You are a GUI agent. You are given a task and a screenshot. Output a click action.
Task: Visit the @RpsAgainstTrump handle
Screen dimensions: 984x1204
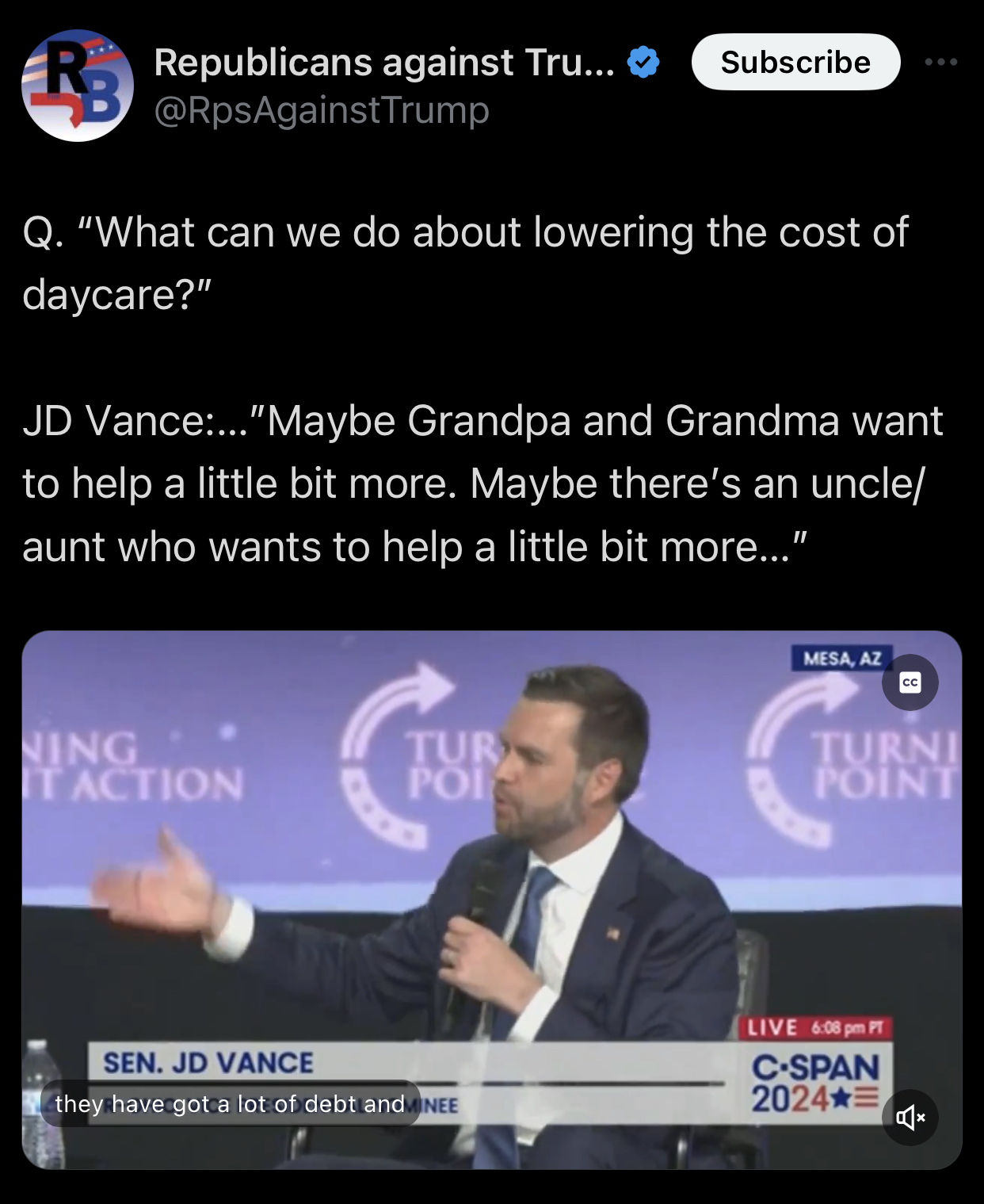point(322,110)
